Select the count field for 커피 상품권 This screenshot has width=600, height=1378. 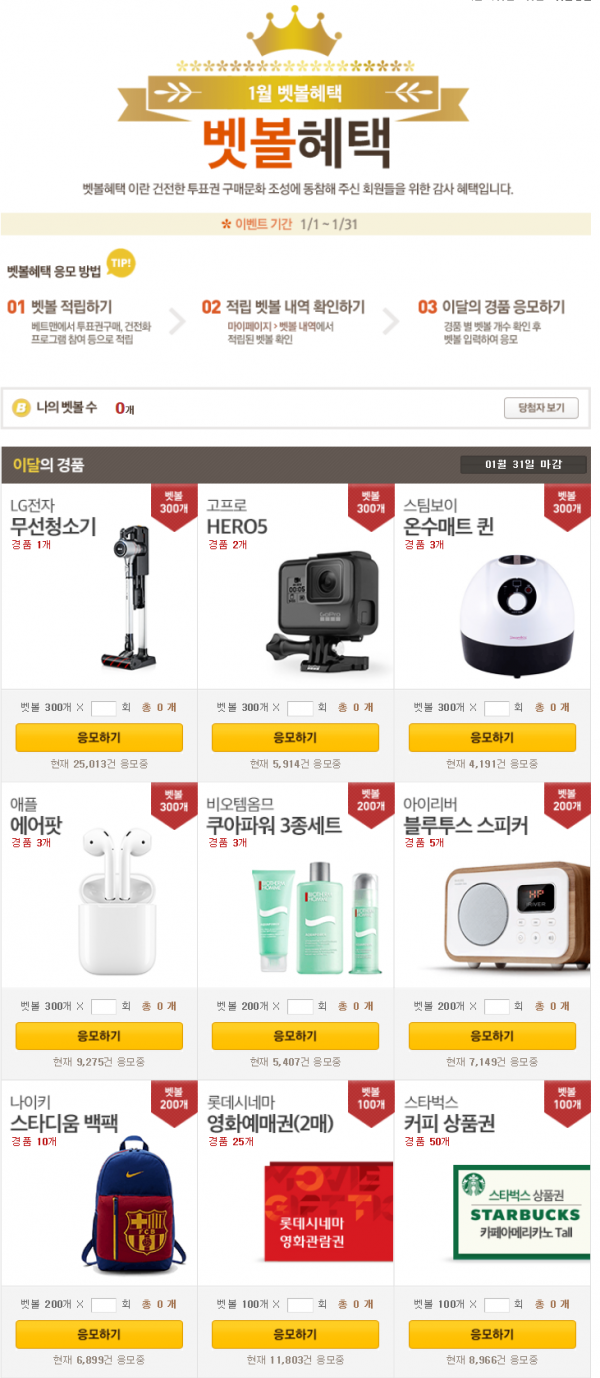(497, 1305)
